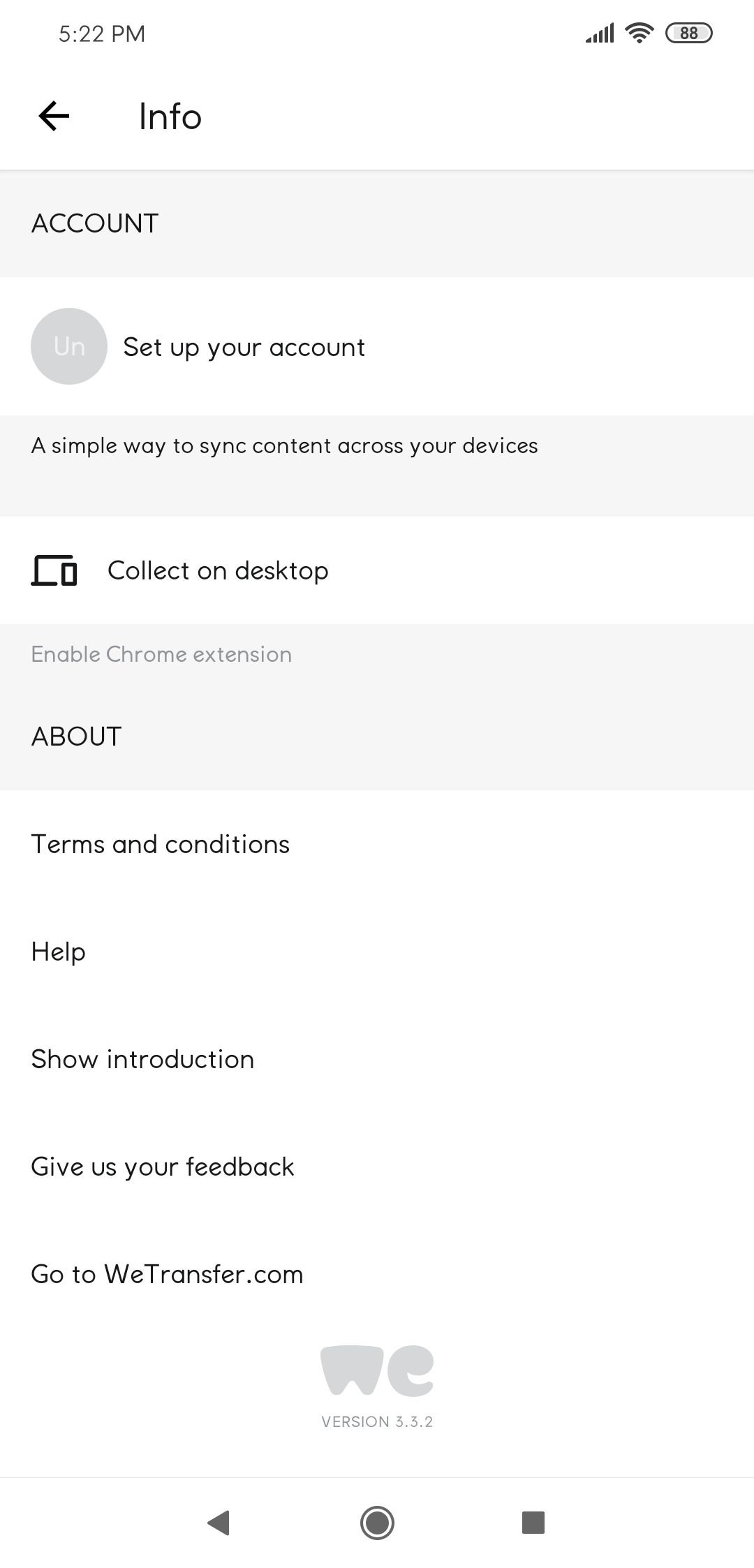
Task: Open Set up your account
Action: [x=377, y=346]
